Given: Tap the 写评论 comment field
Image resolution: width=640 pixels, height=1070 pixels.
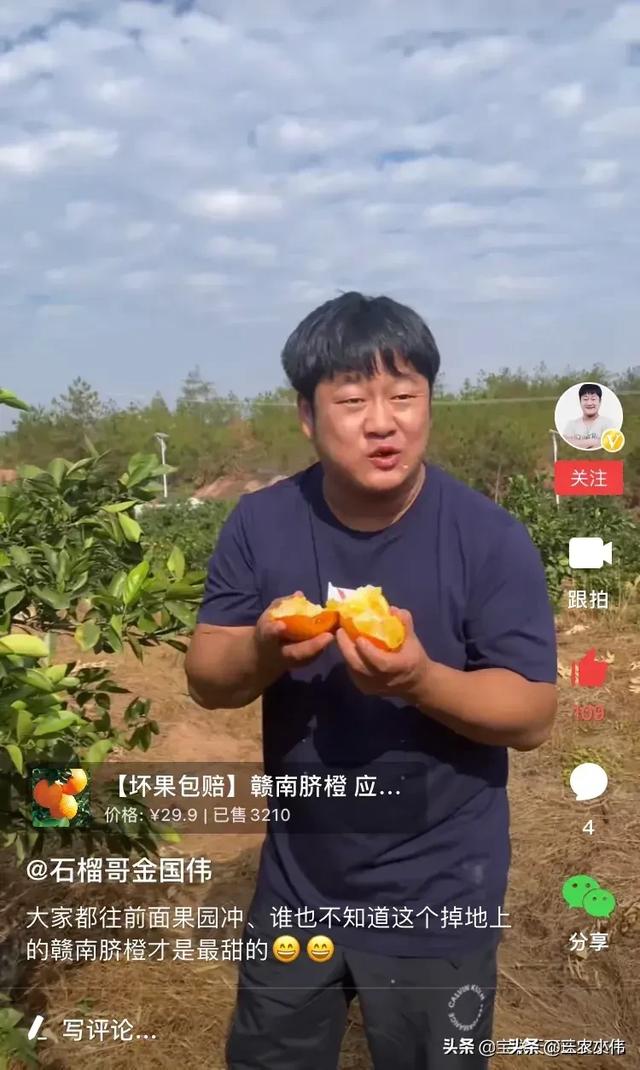Looking at the screenshot, I should click(108, 1029).
